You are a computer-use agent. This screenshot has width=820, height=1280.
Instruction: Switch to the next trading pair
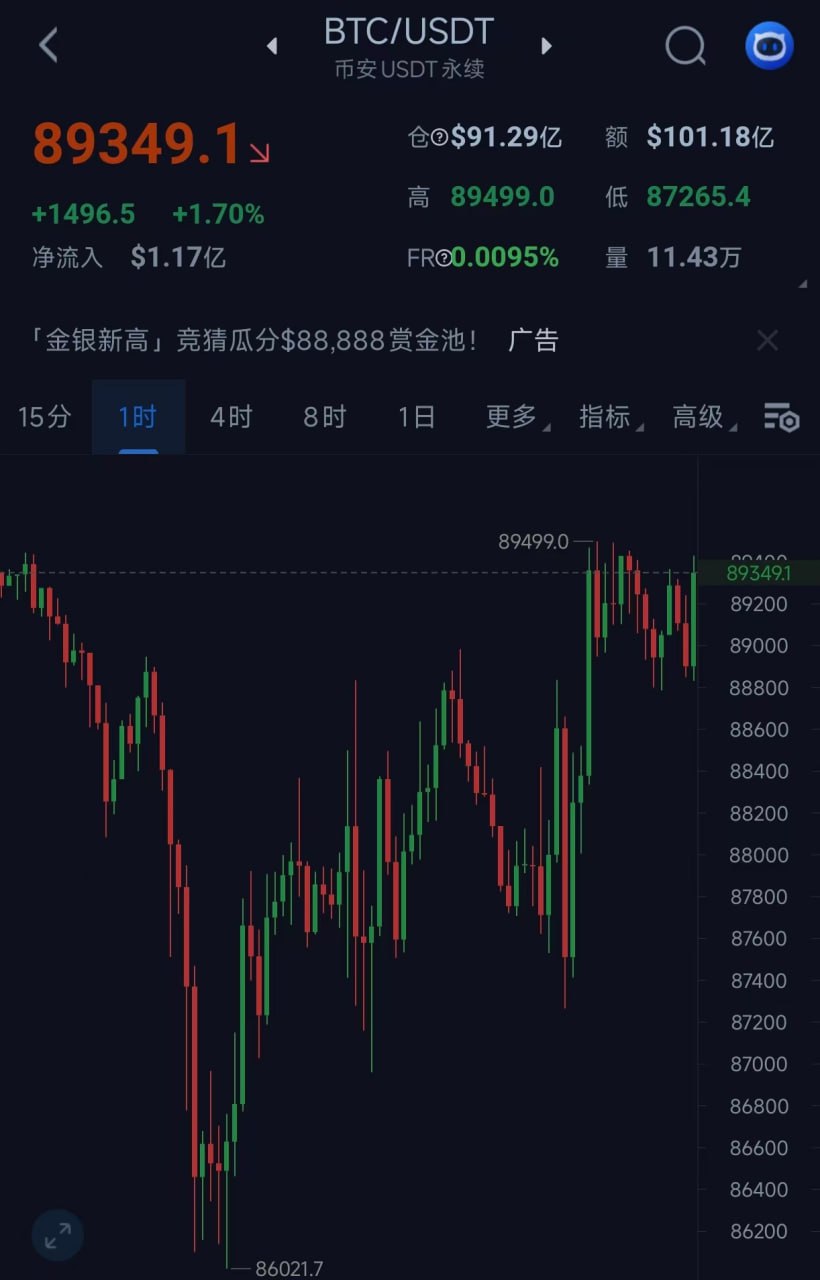click(546, 46)
